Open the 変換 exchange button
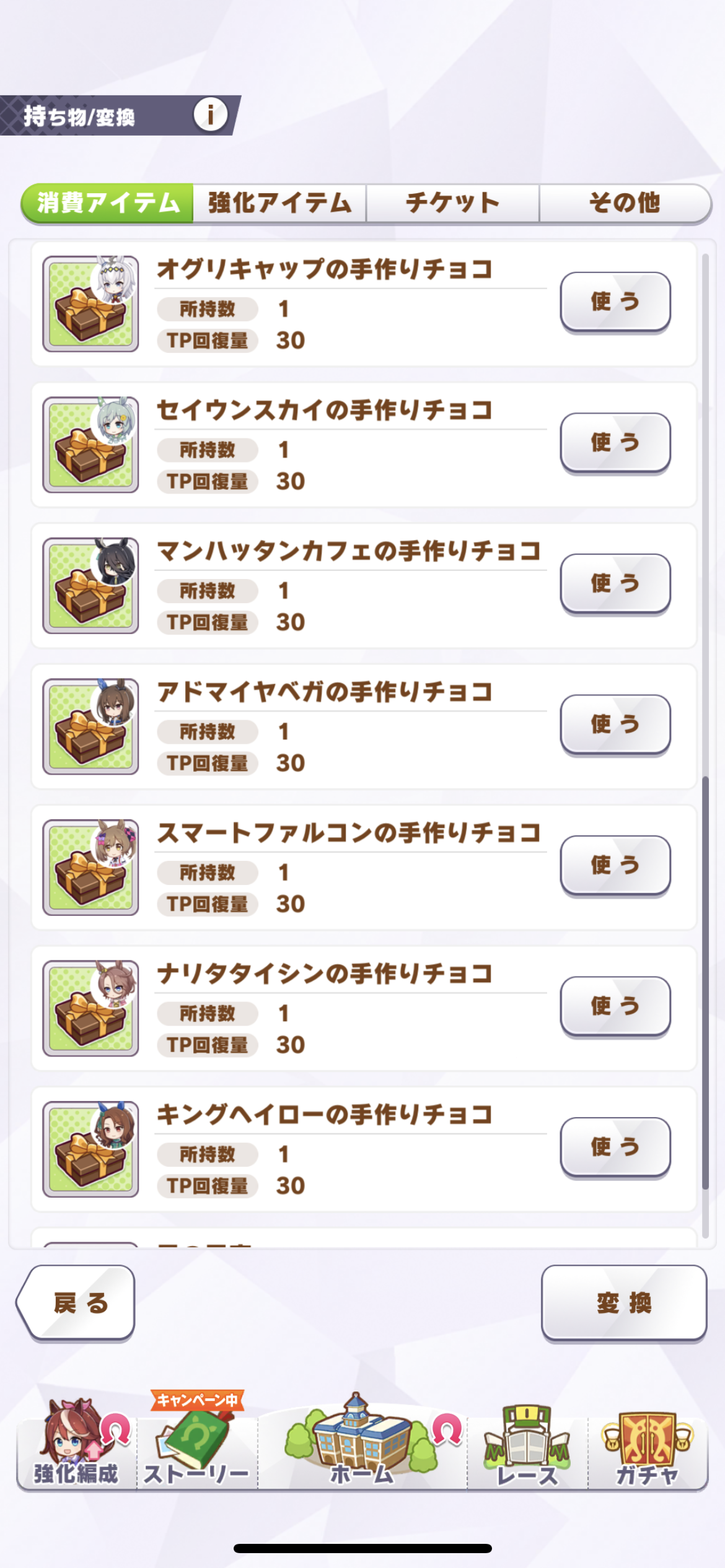The height and width of the screenshot is (1568, 725). click(x=623, y=1303)
